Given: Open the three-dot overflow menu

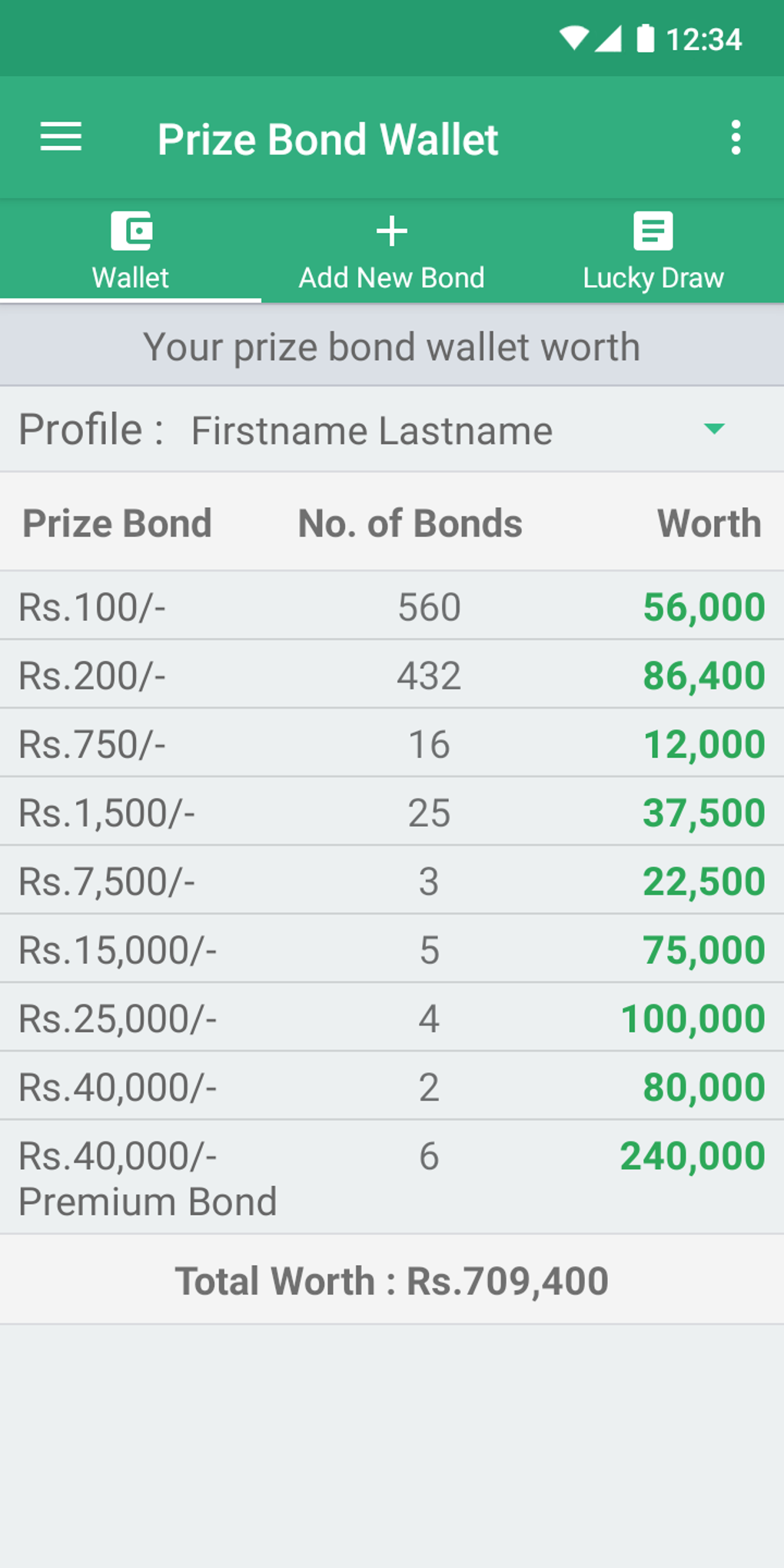Looking at the screenshot, I should 736,138.
